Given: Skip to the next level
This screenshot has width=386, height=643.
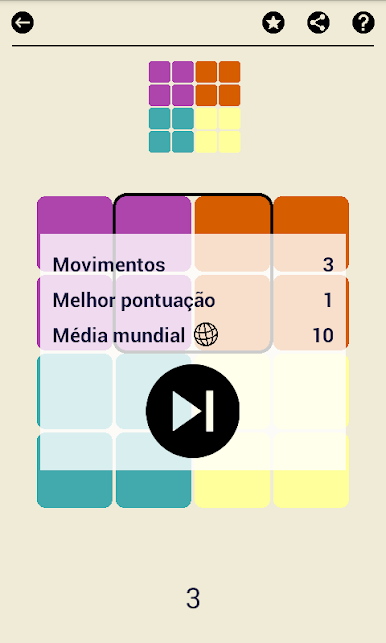Looking at the screenshot, I should click(193, 411).
